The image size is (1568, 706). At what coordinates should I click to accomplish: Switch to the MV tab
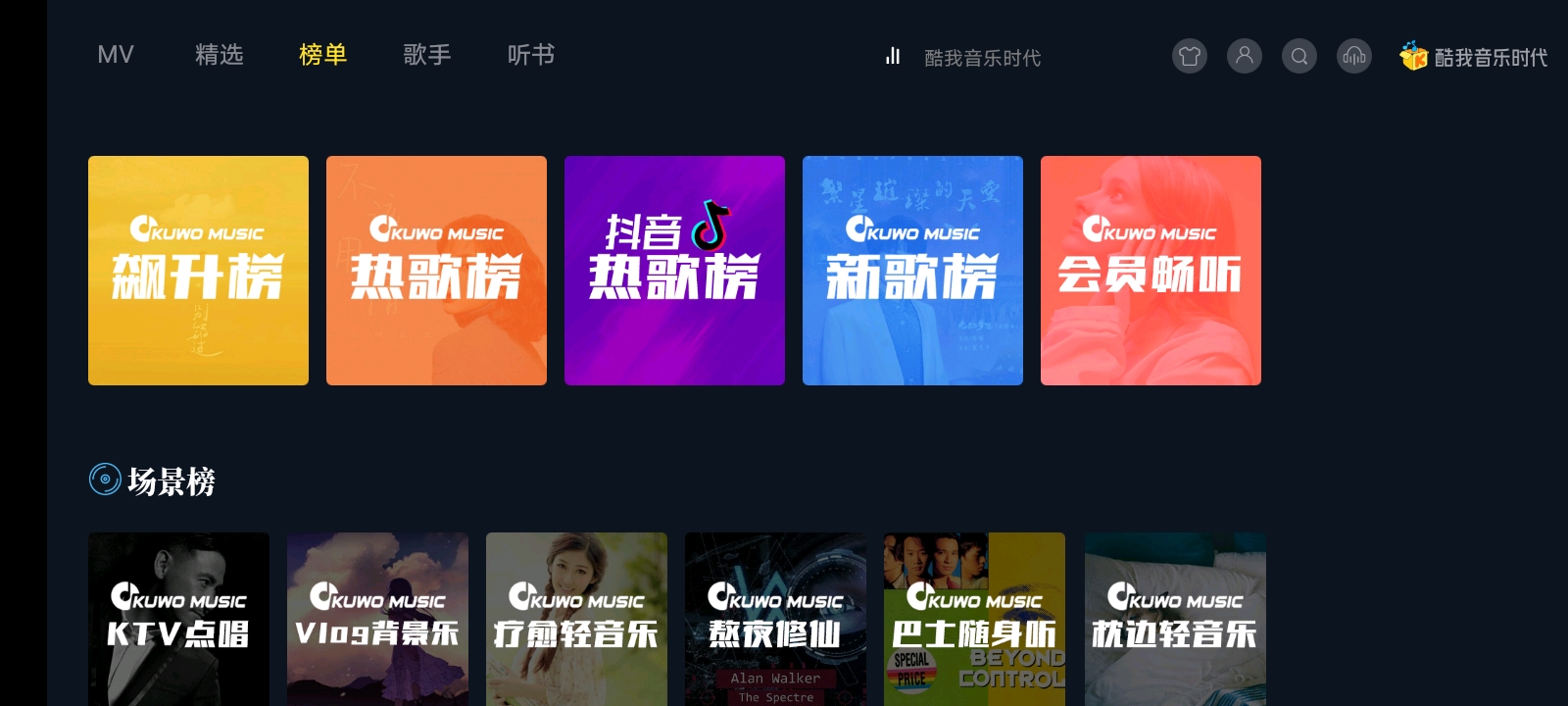[x=116, y=55]
